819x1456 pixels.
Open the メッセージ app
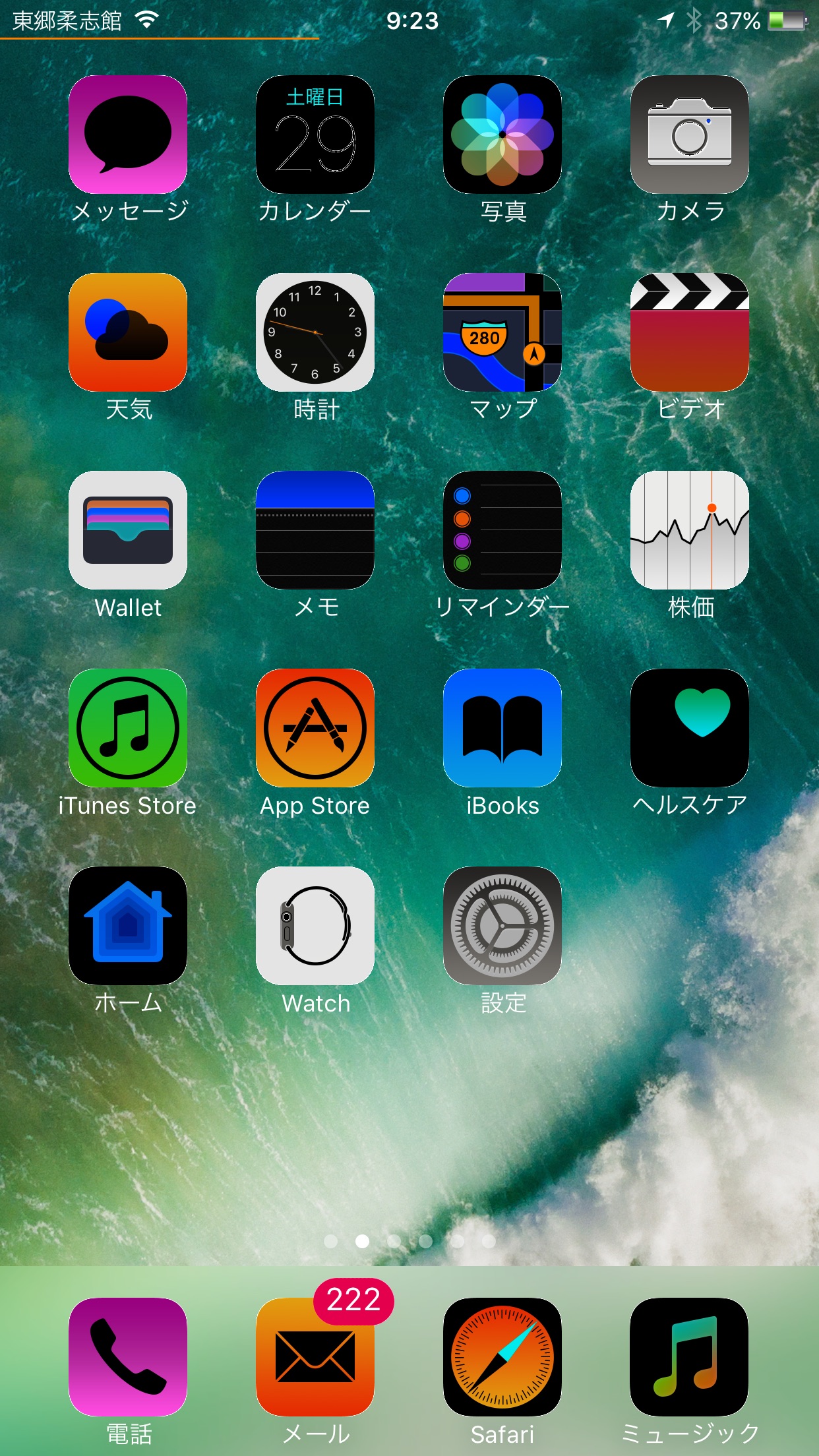(128, 135)
